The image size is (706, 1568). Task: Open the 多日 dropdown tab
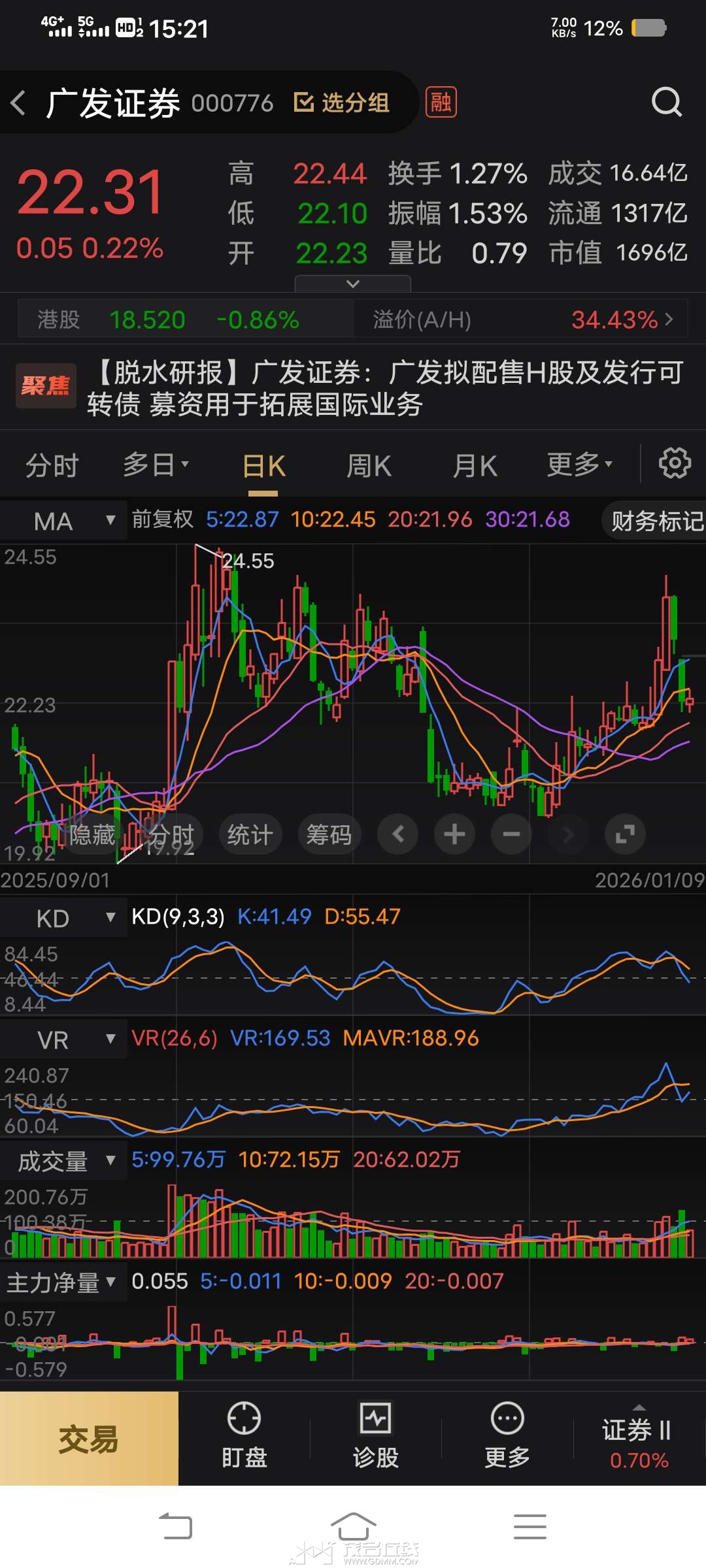tap(156, 465)
